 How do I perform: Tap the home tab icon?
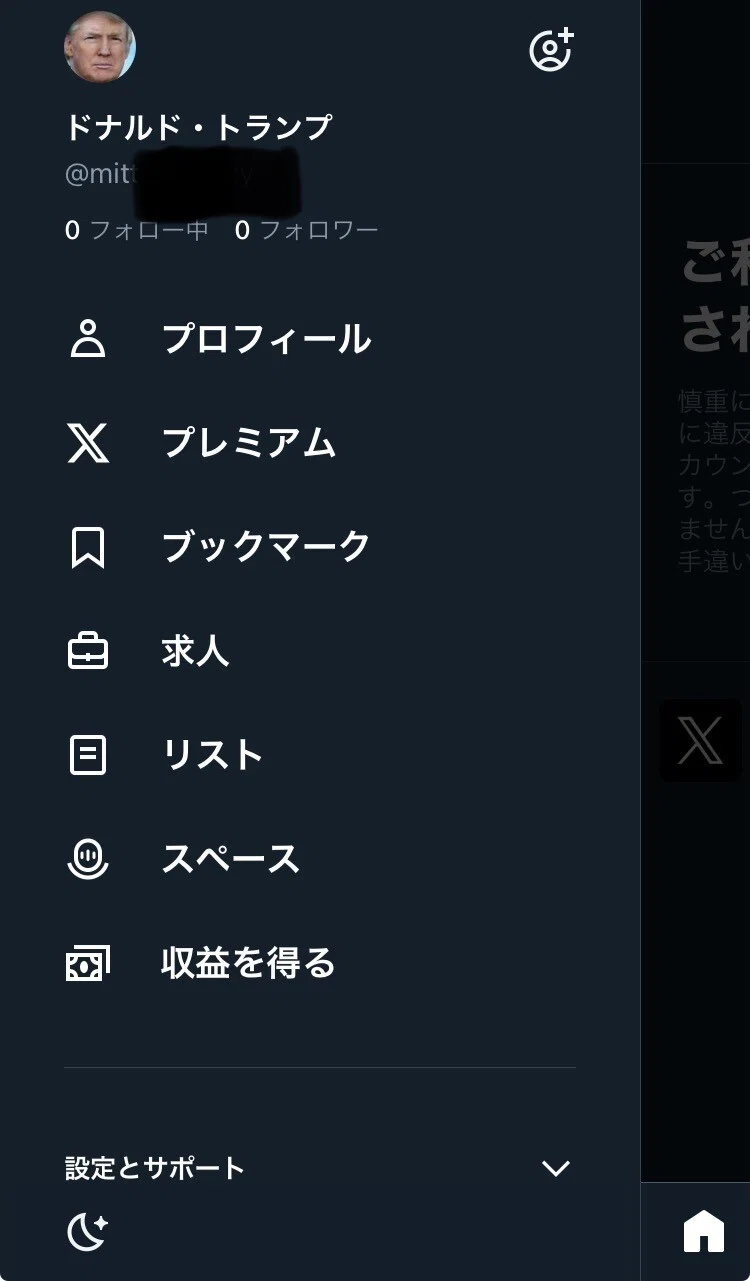(x=704, y=1231)
